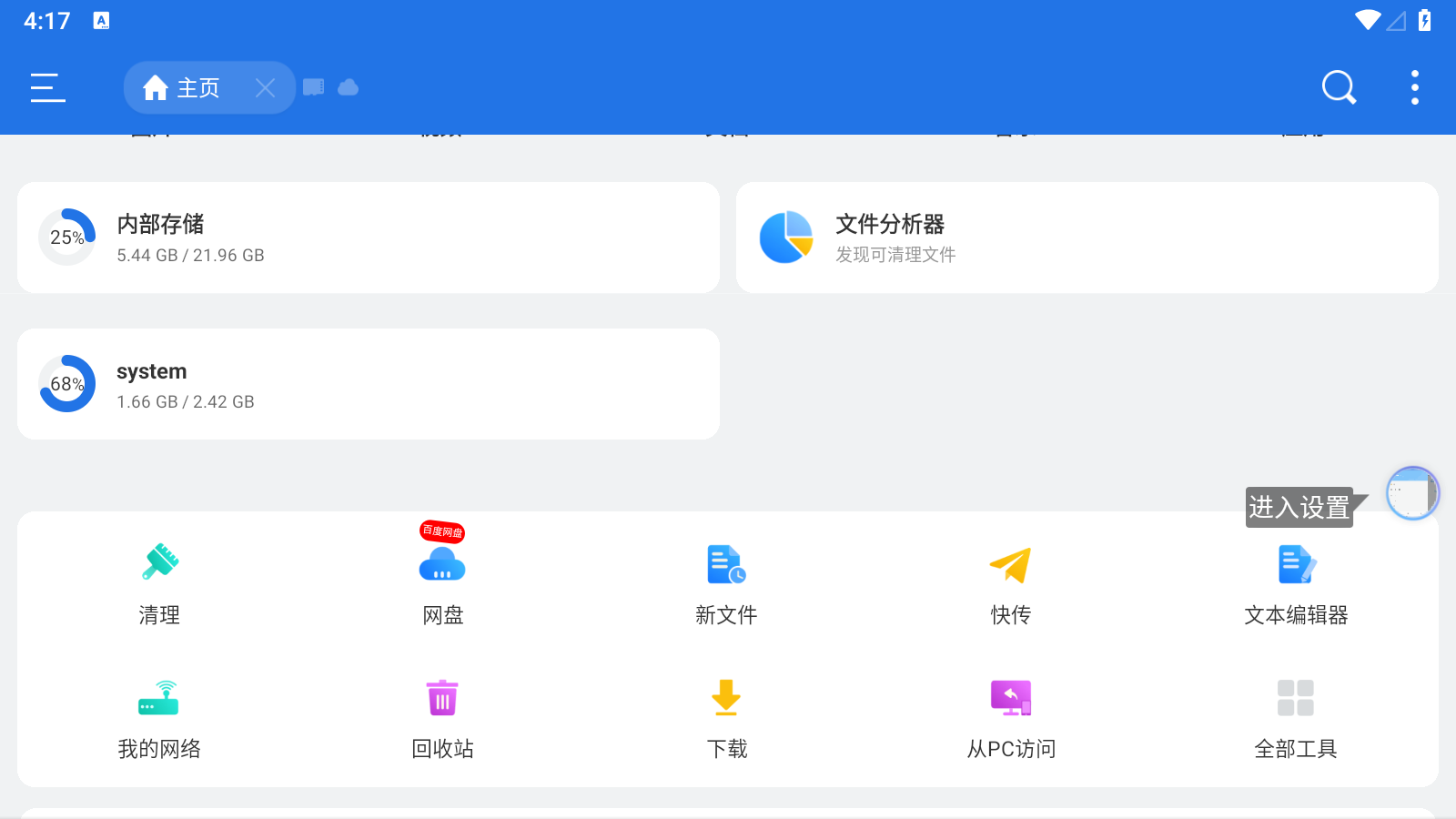The width and height of the screenshot is (1456, 819).
Task: Open the hamburger drawer menu
Action: [x=47, y=88]
